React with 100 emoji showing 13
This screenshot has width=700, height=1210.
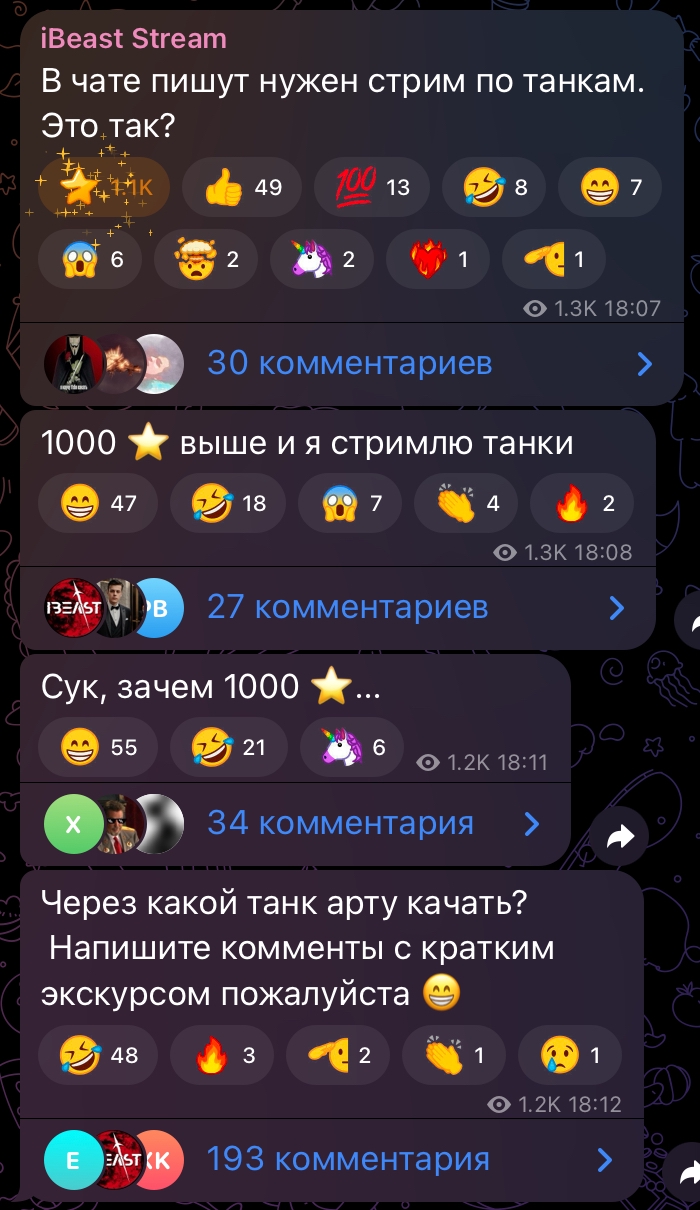[x=371, y=187]
